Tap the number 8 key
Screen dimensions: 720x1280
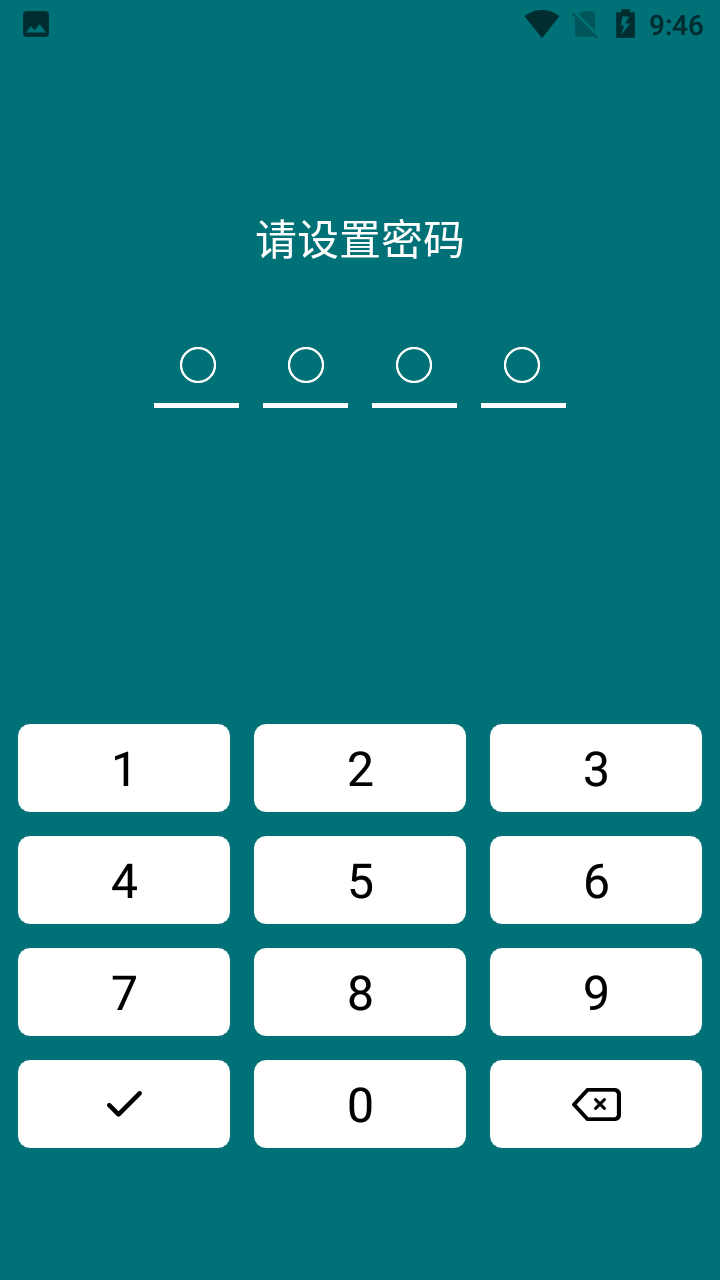[x=360, y=992]
